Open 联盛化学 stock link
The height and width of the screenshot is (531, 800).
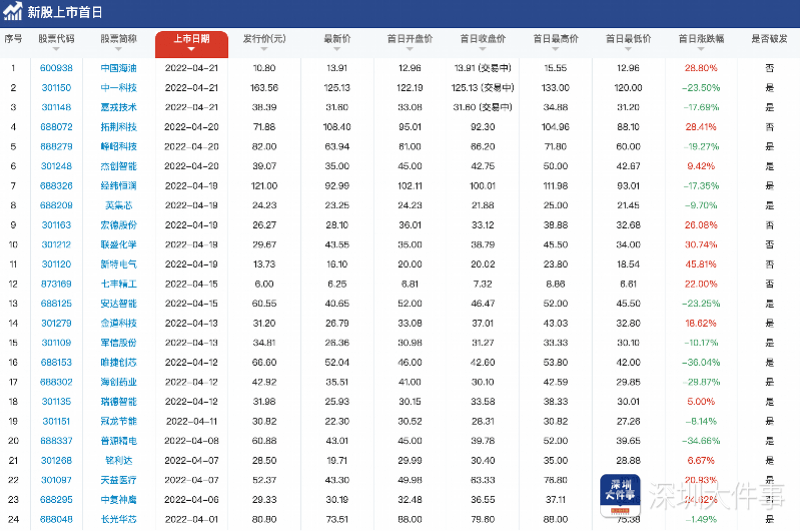click(x=118, y=244)
